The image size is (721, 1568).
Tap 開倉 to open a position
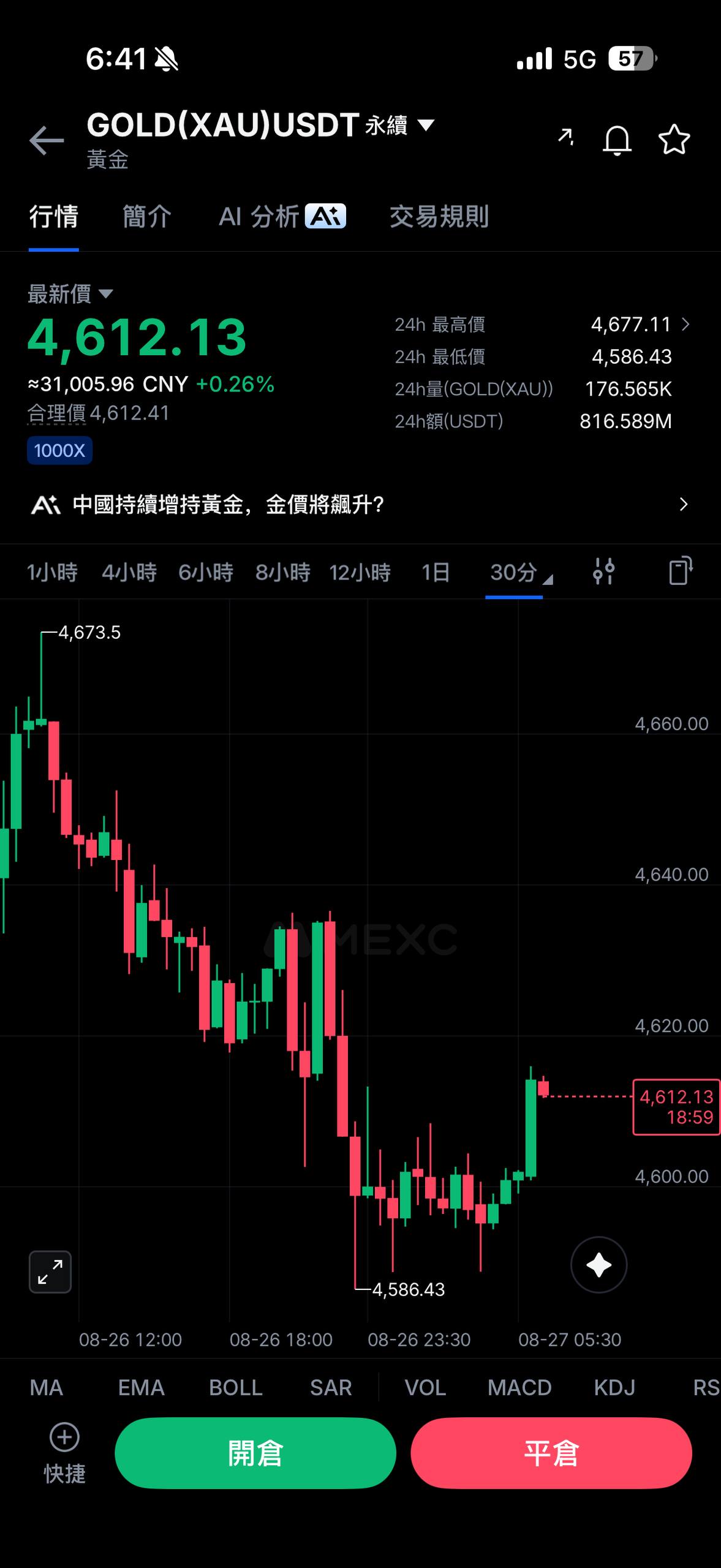tap(255, 1453)
